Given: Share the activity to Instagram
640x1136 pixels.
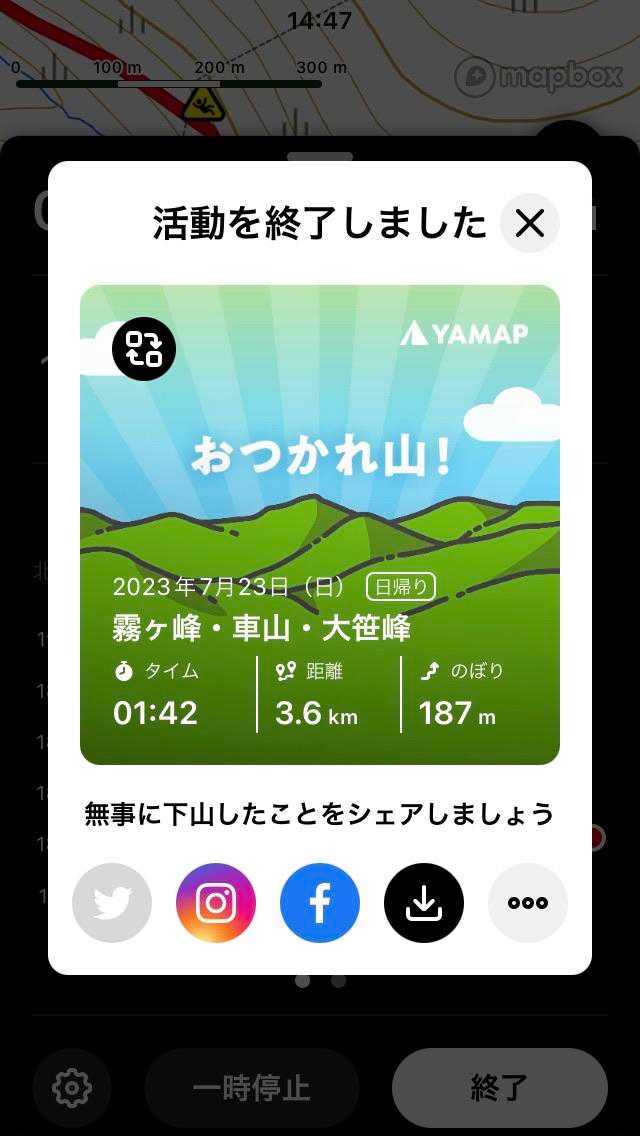Looking at the screenshot, I should [216, 903].
